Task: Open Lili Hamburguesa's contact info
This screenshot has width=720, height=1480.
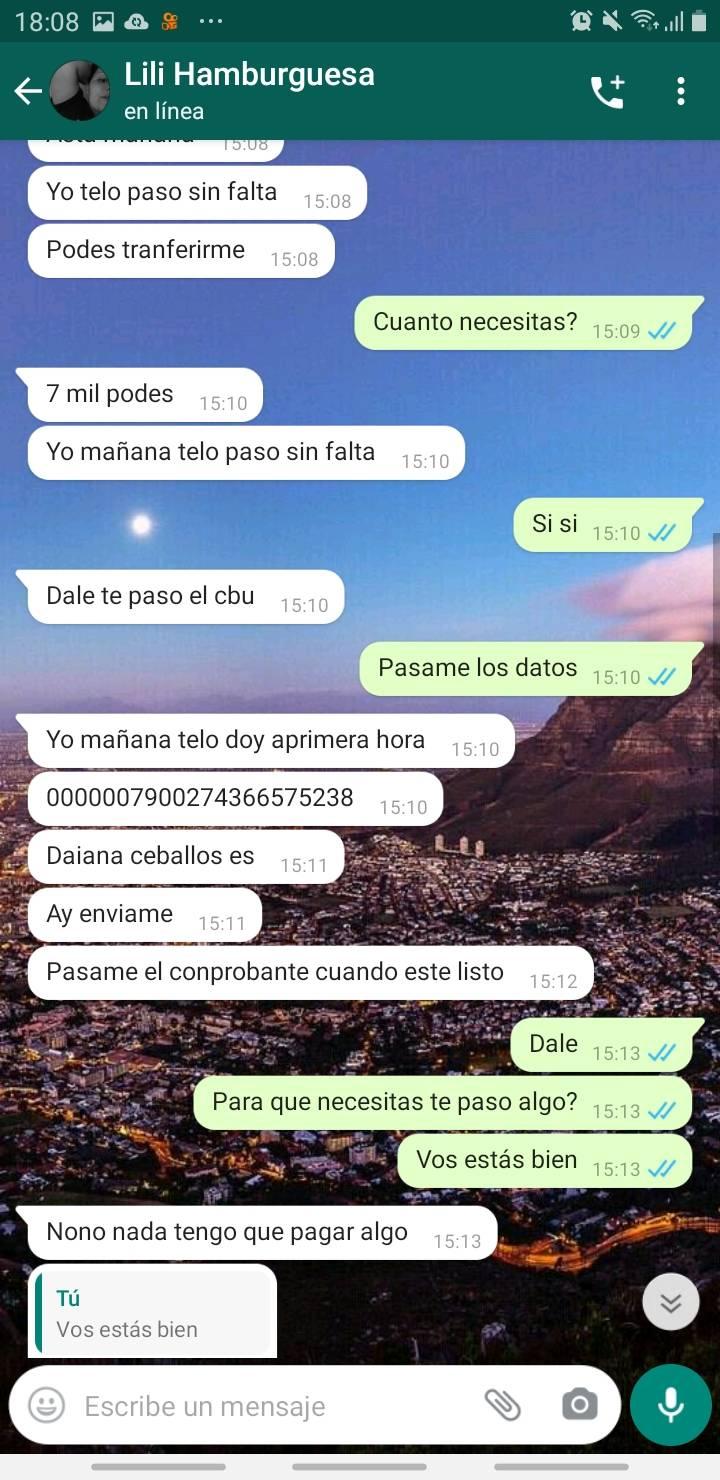Action: click(249, 90)
